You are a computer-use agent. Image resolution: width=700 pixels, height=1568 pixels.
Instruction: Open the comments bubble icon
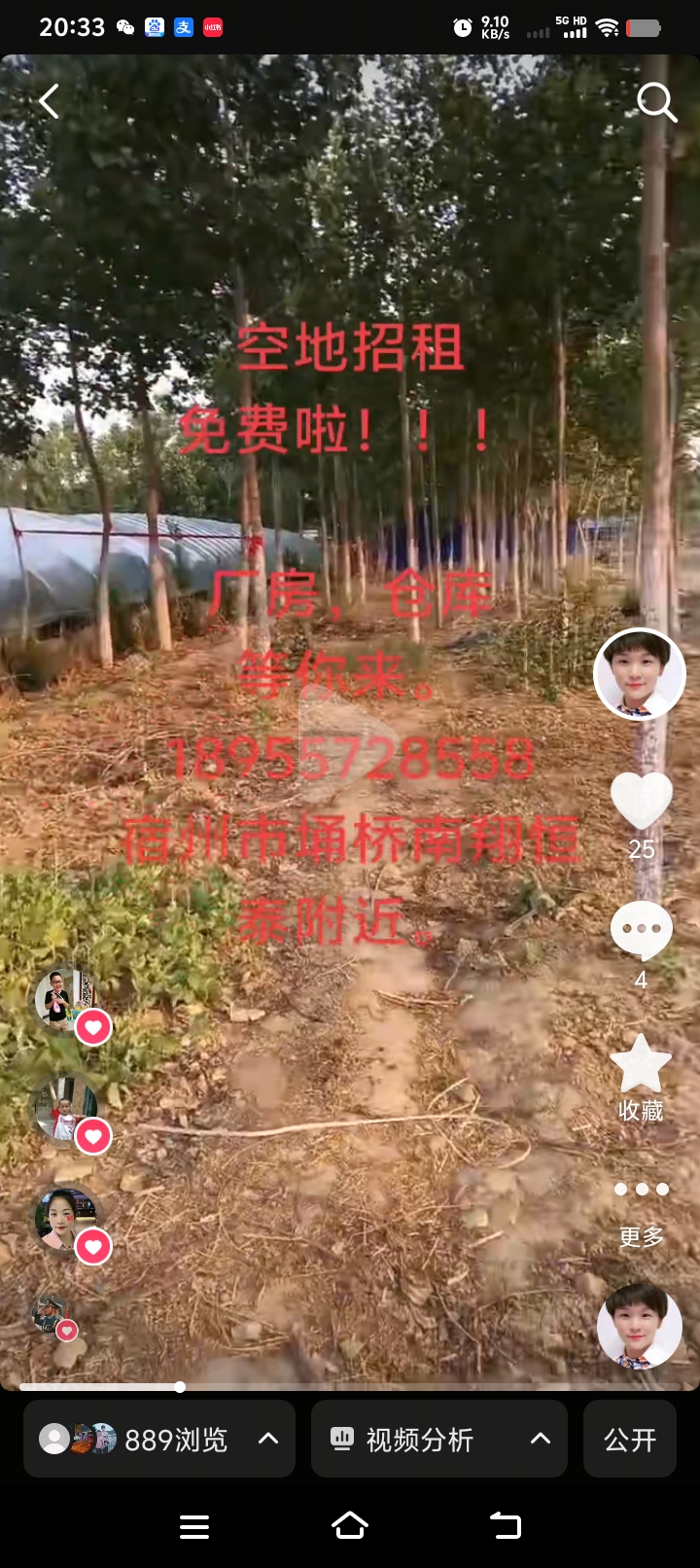click(641, 930)
